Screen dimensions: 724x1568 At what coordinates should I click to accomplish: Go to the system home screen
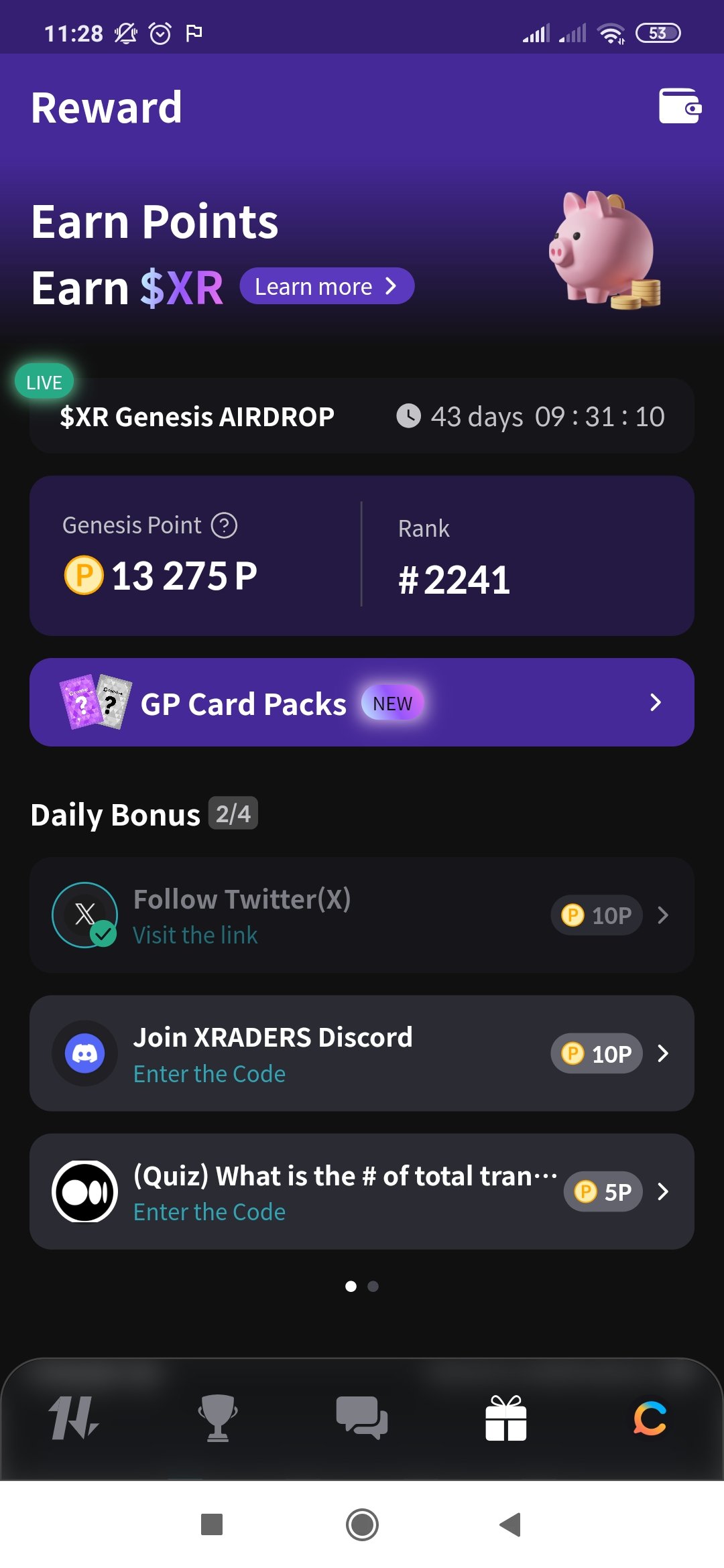362,1524
